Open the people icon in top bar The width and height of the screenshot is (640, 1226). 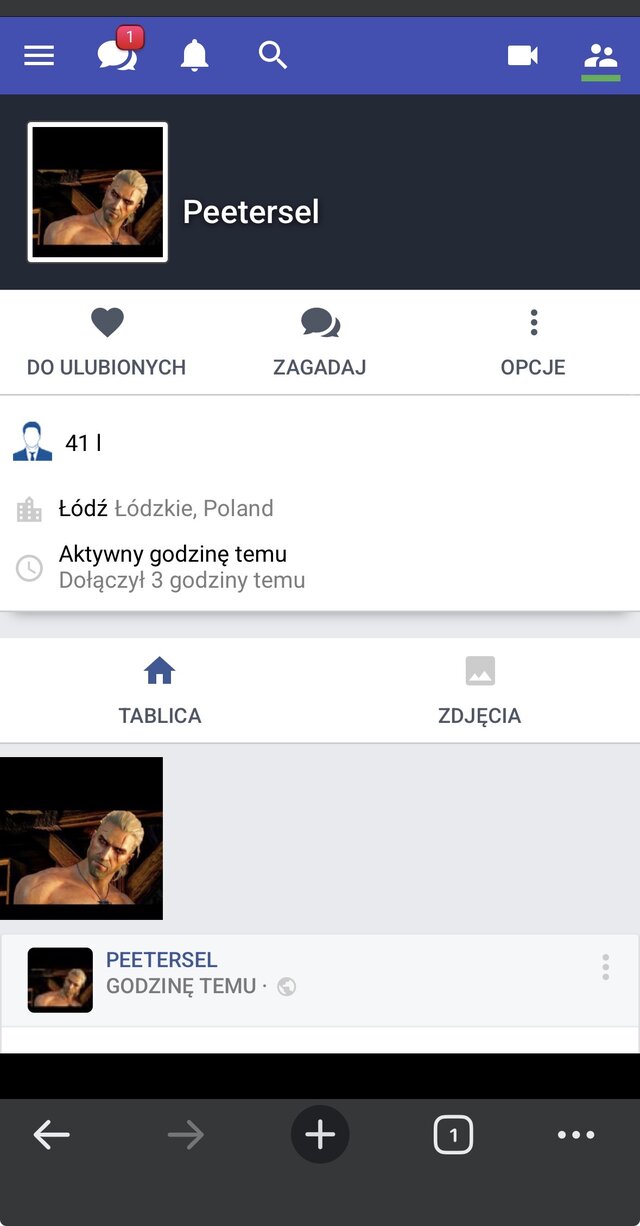(x=600, y=56)
